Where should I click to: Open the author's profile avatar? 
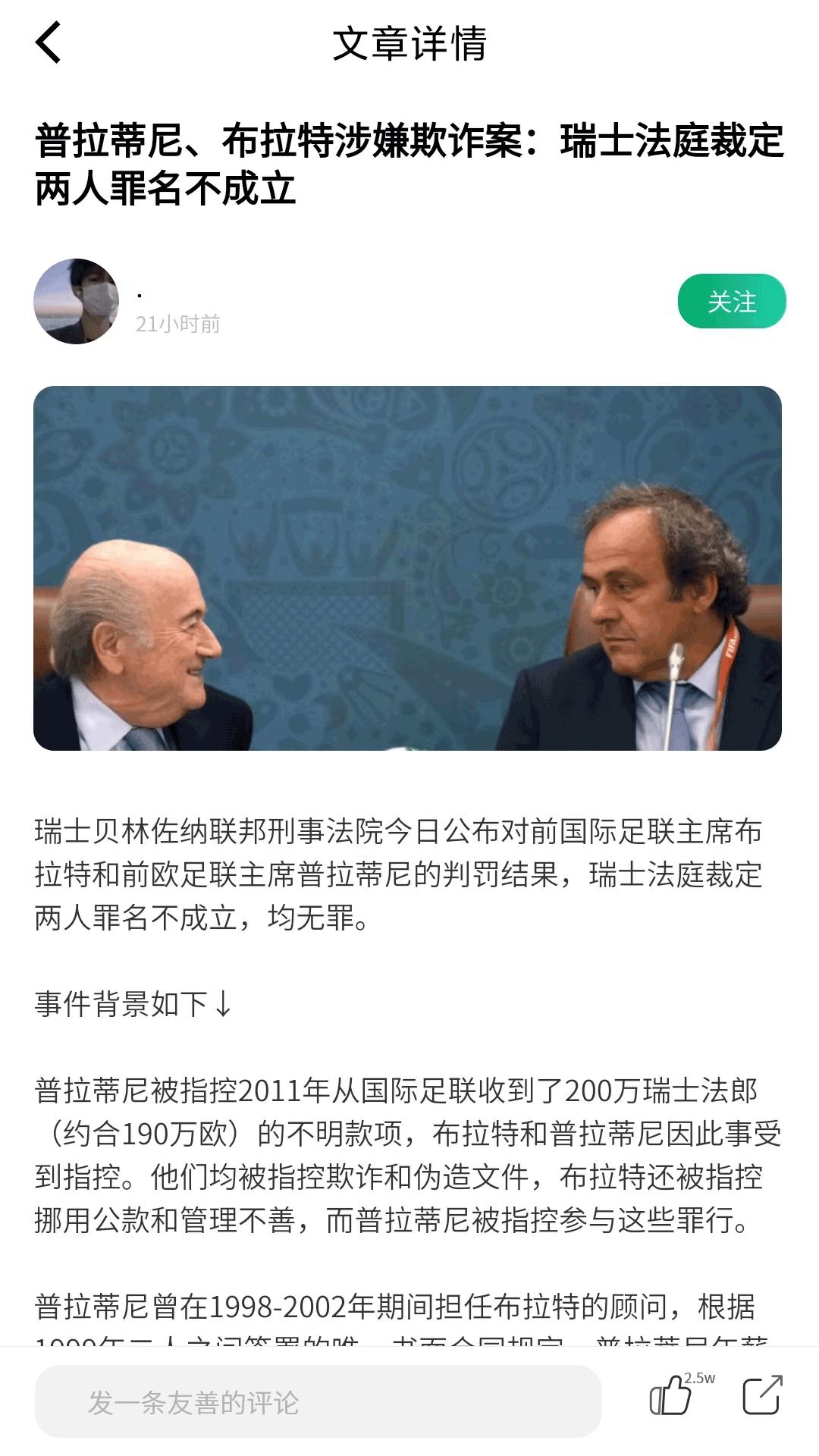pos(77,302)
